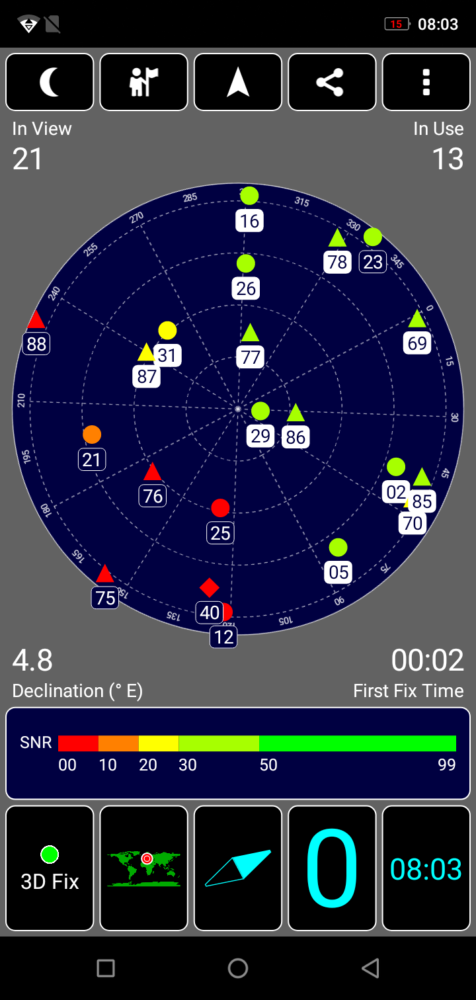This screenshot has width=476, height=1000.
Task: Tap the navigation arrow button
Action: (238, 82)
